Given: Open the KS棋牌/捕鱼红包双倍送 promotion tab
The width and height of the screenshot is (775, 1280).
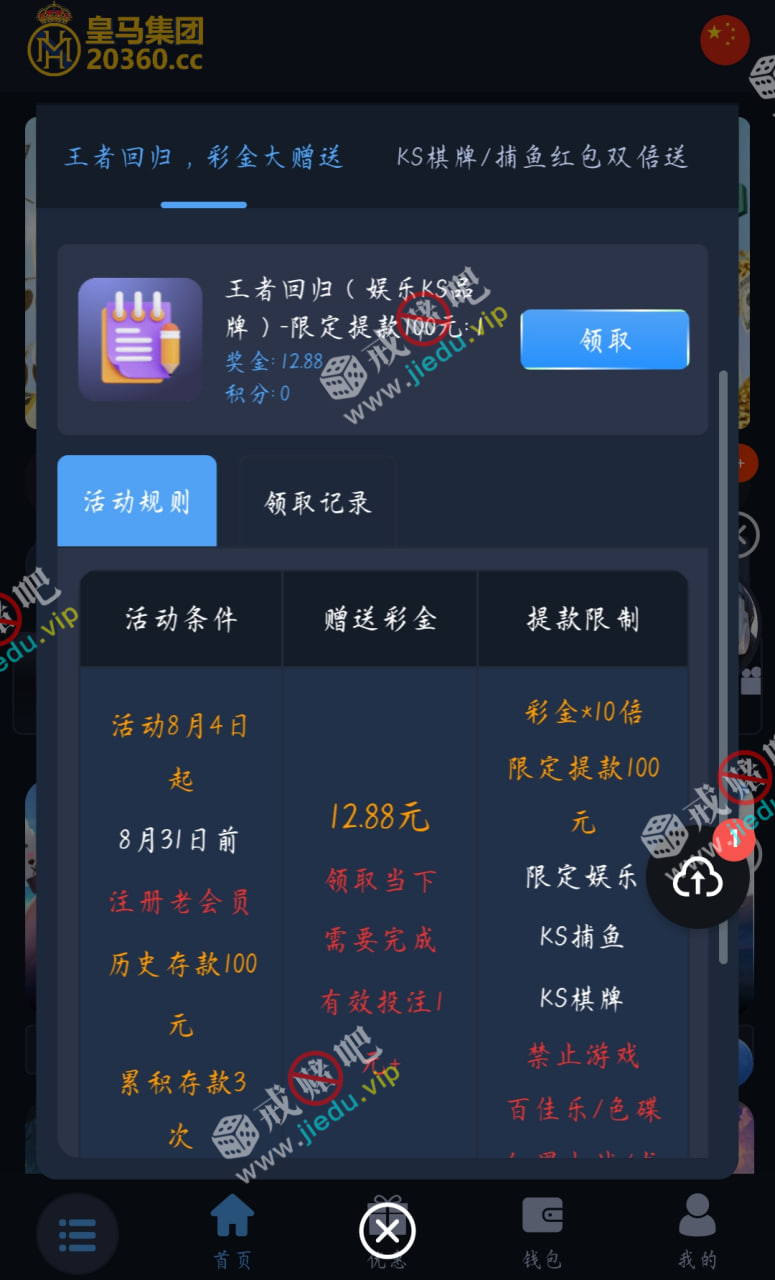Looking at the screenshot, I should coord(541,157).
